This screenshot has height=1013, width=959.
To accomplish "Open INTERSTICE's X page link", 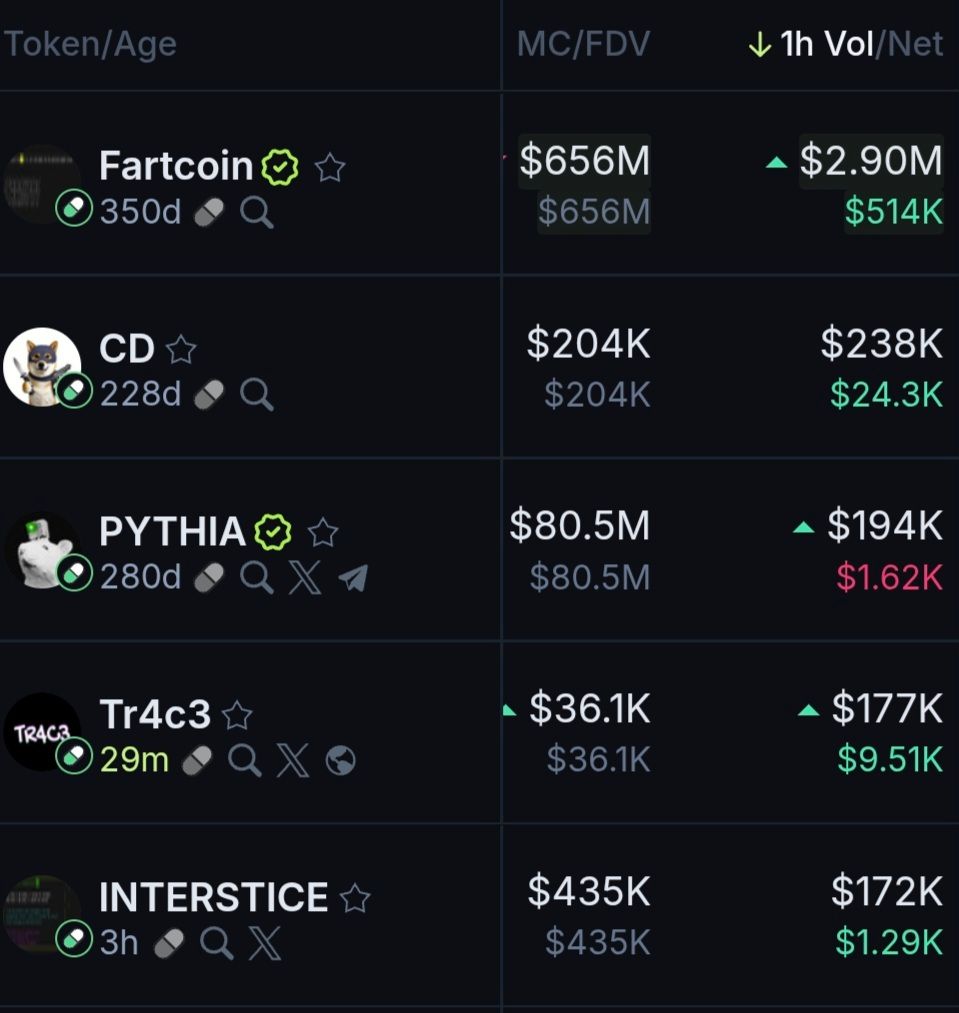I will 264,943.
